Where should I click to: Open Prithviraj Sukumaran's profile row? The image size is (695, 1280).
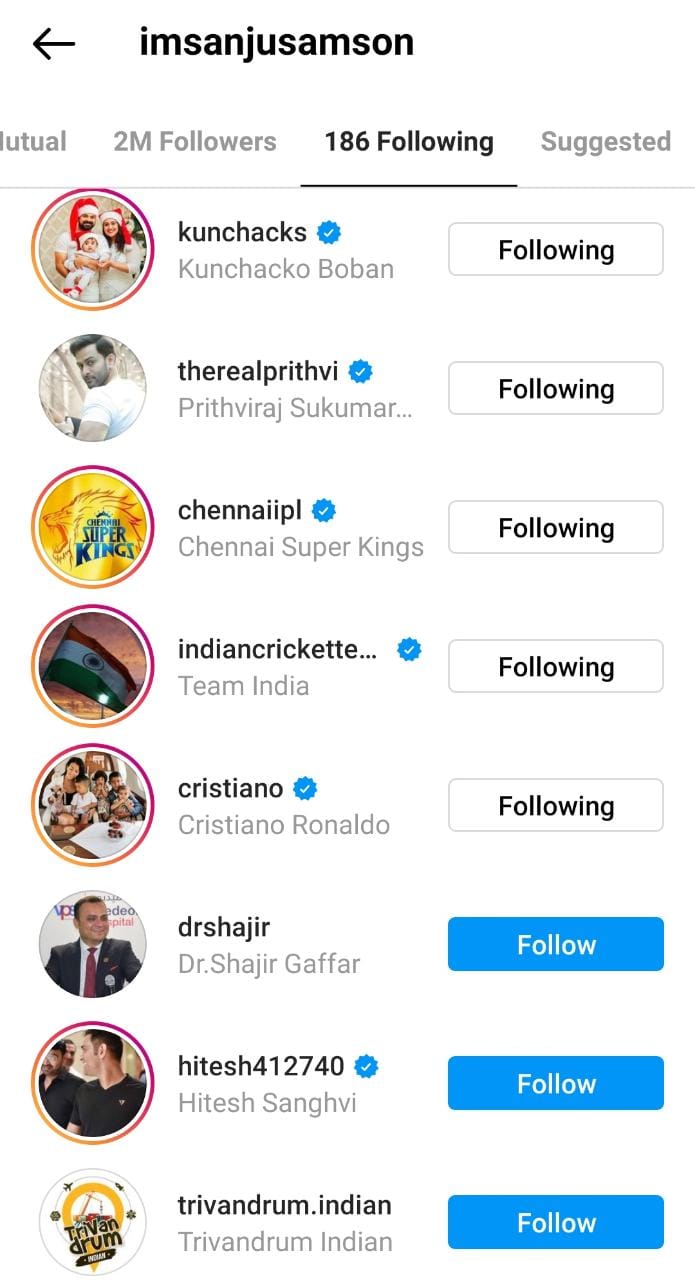293,389
